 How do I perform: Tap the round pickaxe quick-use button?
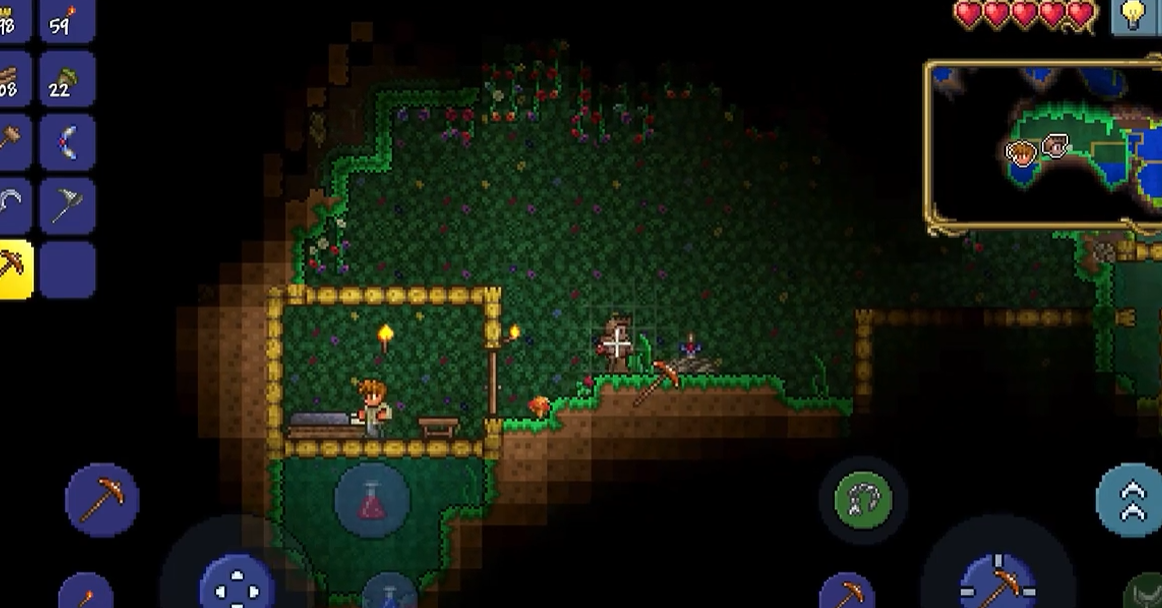click(x=101, y=499)
